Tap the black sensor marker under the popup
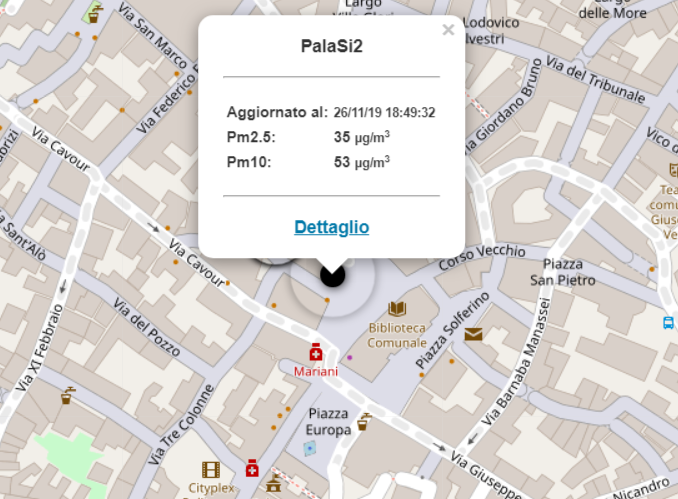Image resolution: width=678 pixels, height=499 pixels. 331,275
